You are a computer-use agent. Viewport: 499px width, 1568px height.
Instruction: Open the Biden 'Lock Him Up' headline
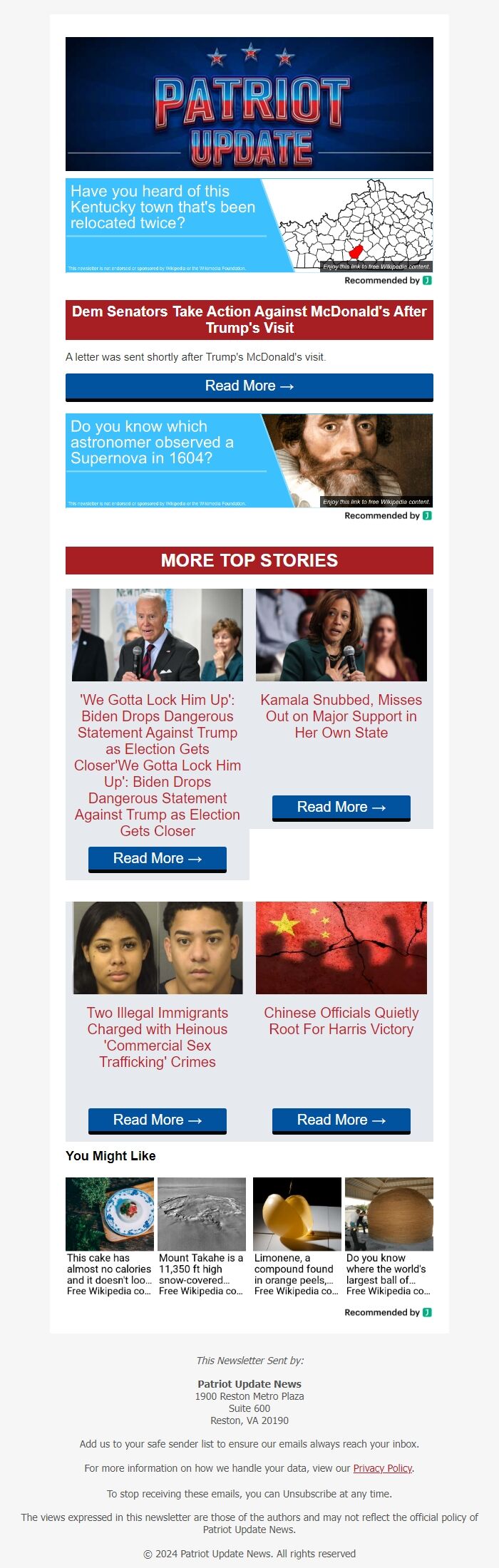158,765
